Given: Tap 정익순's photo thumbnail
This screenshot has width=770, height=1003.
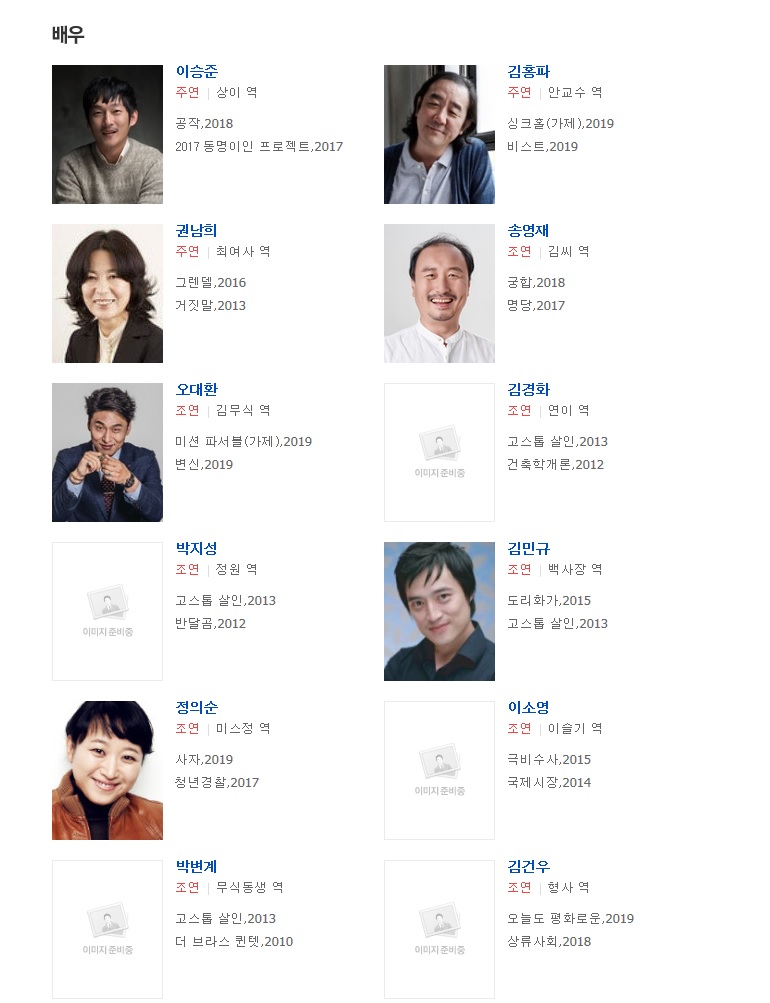Looking at the screenshot, I should (x=107, y=770).
